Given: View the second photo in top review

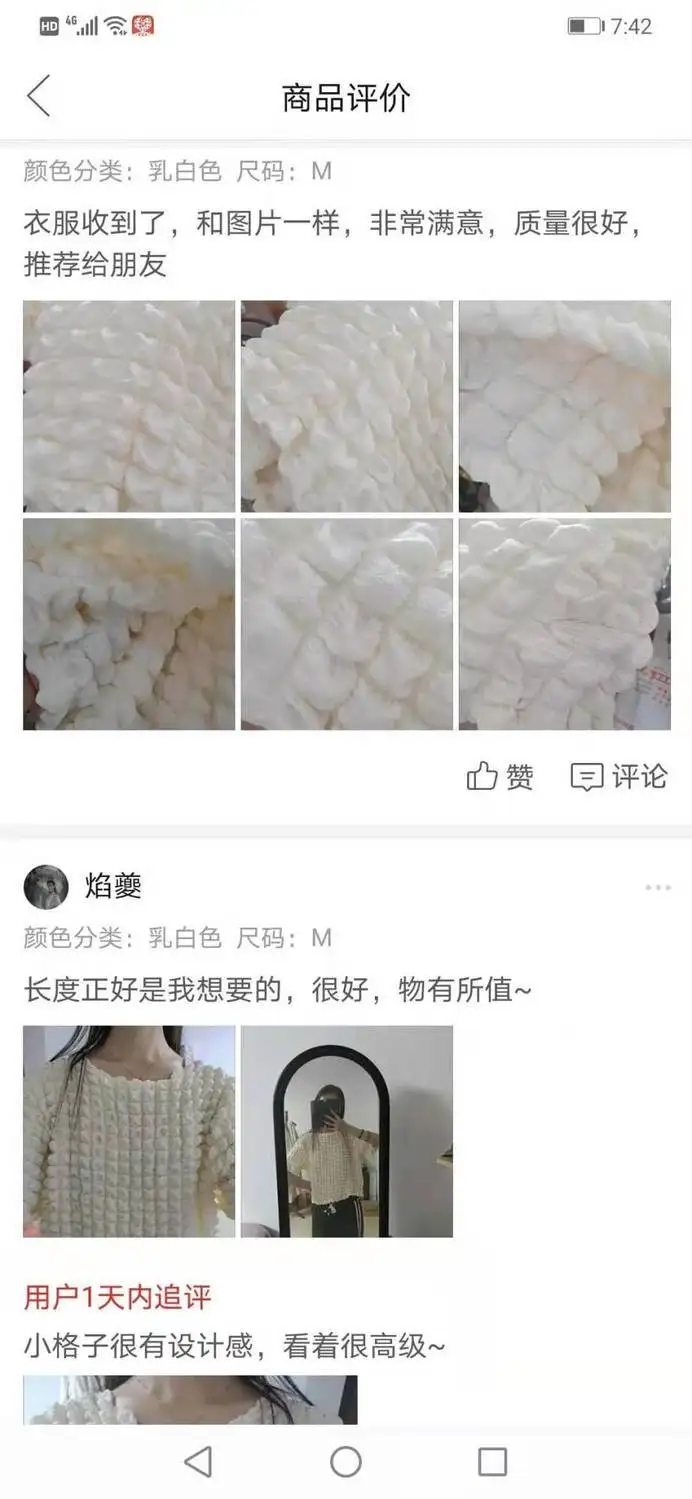Looking at the screenshot, I should click(346, 406).
